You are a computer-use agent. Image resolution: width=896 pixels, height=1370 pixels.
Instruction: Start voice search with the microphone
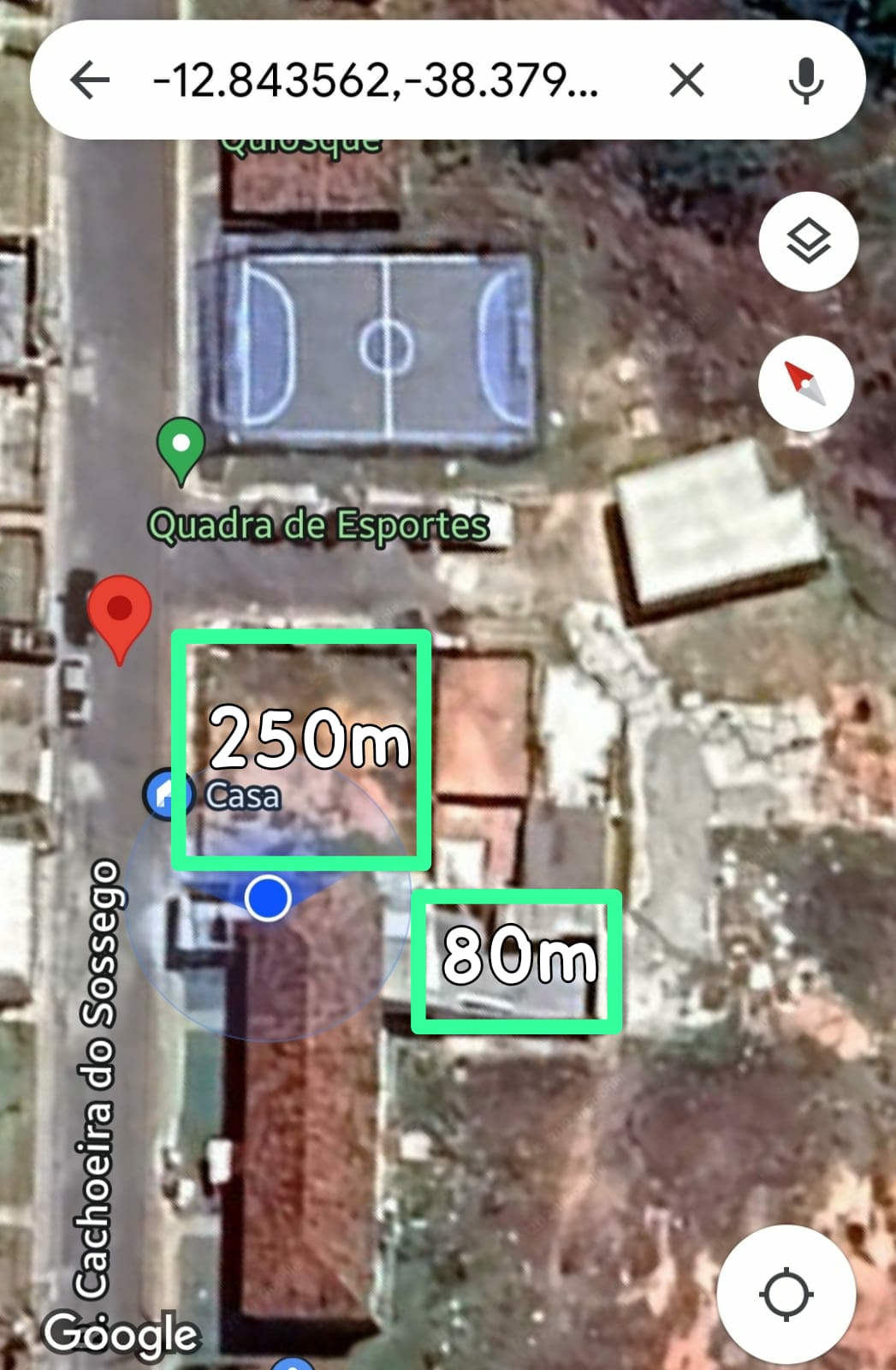(805, 81)
